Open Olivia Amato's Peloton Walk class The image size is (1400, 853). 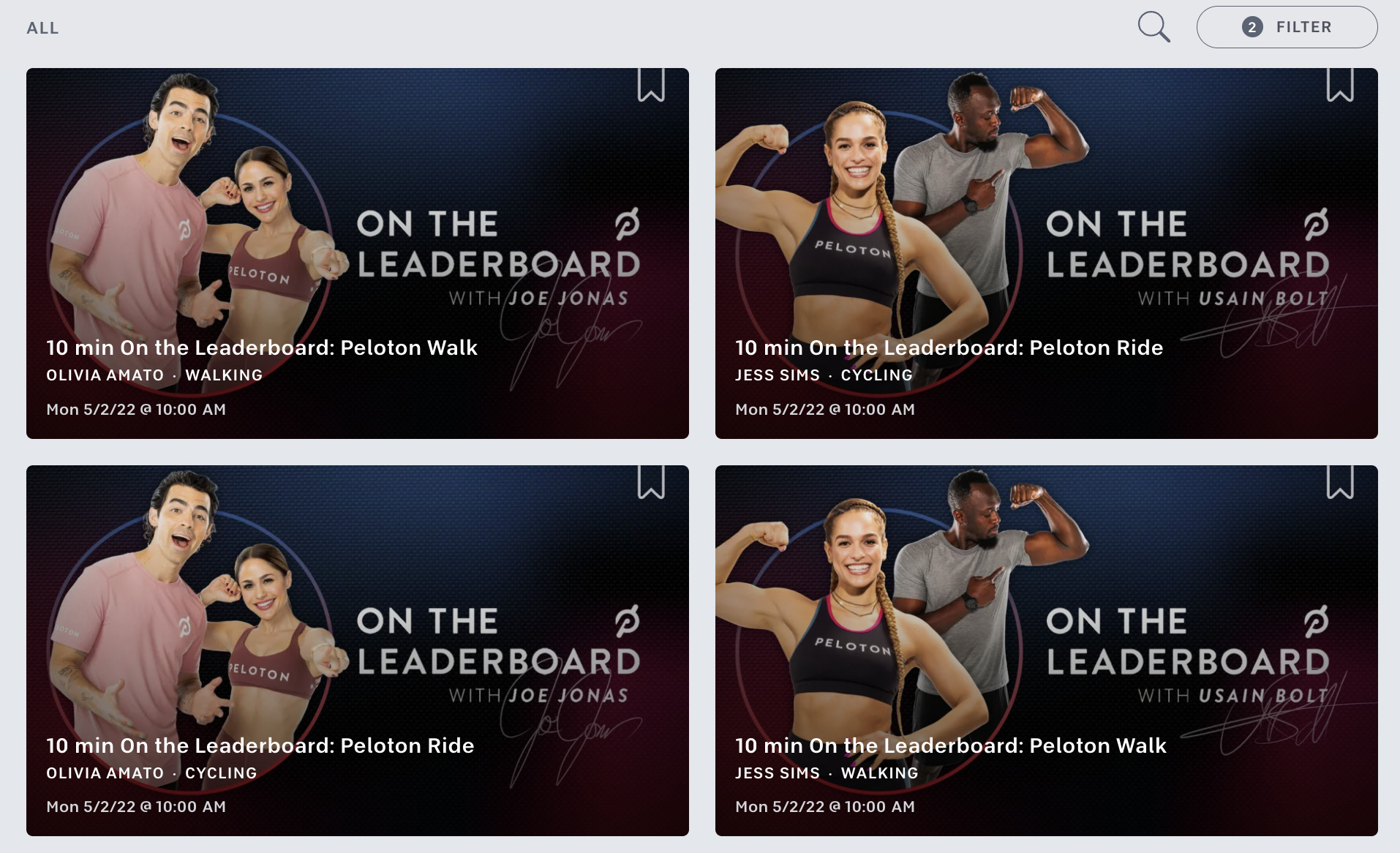[x=261, y=347]
